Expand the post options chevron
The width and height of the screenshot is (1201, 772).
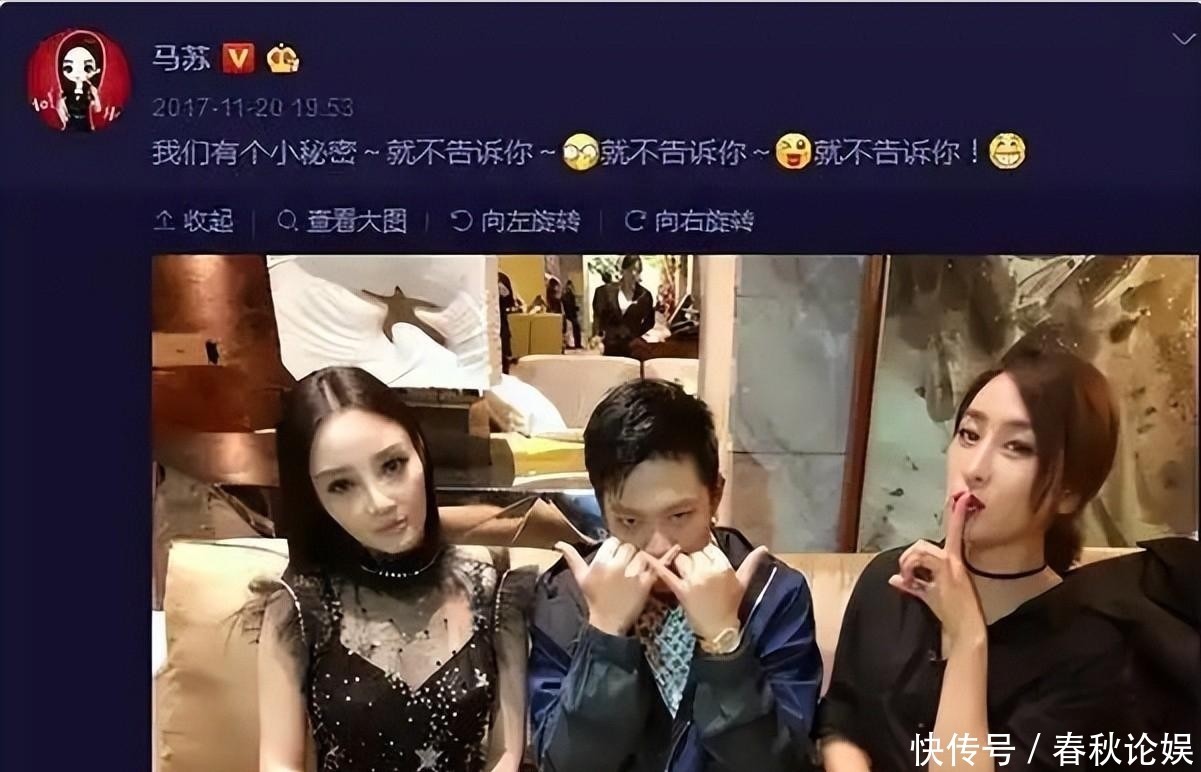[x=1181, y=39]
